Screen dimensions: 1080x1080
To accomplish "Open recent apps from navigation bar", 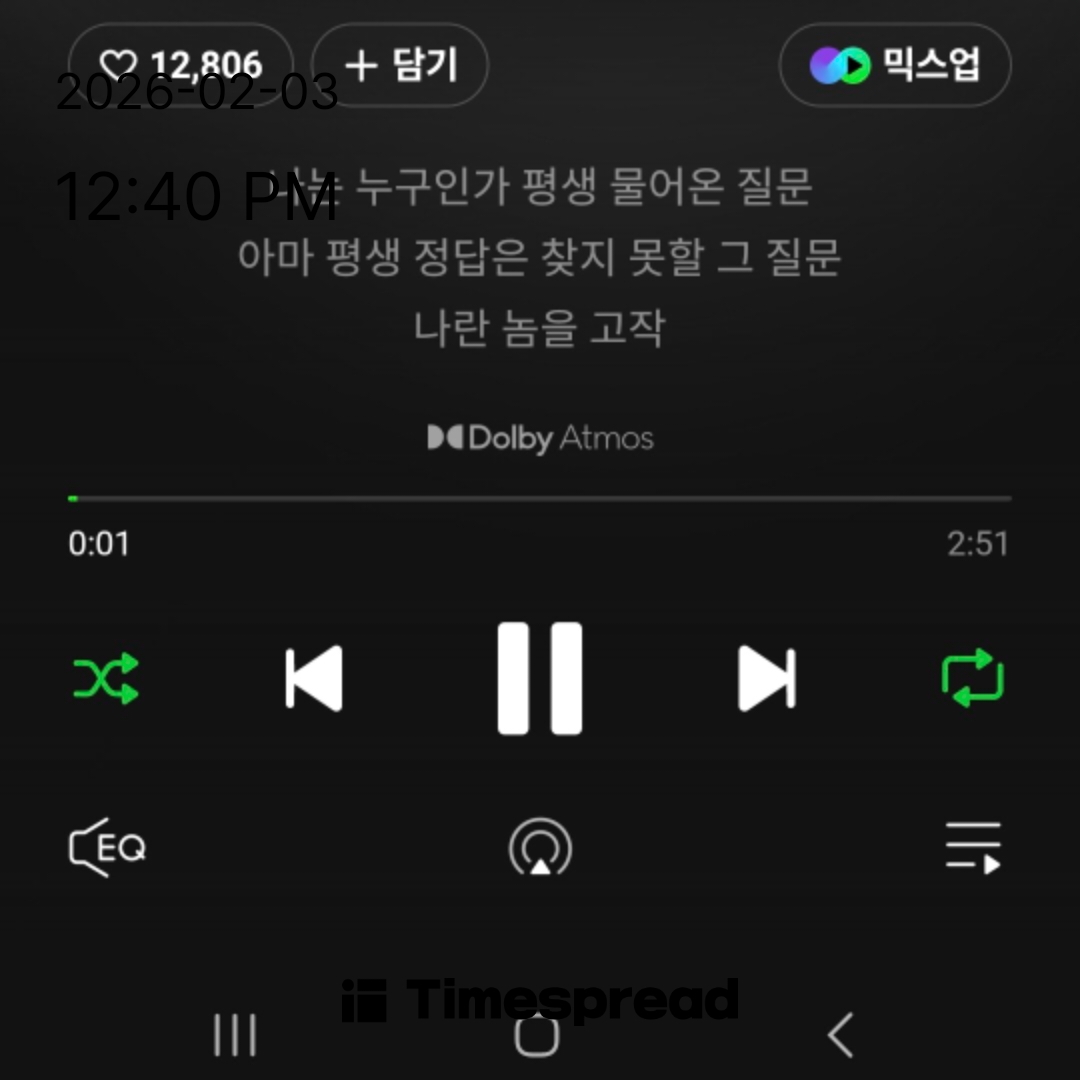I will pyautogui.click(x=235, y=1035).
